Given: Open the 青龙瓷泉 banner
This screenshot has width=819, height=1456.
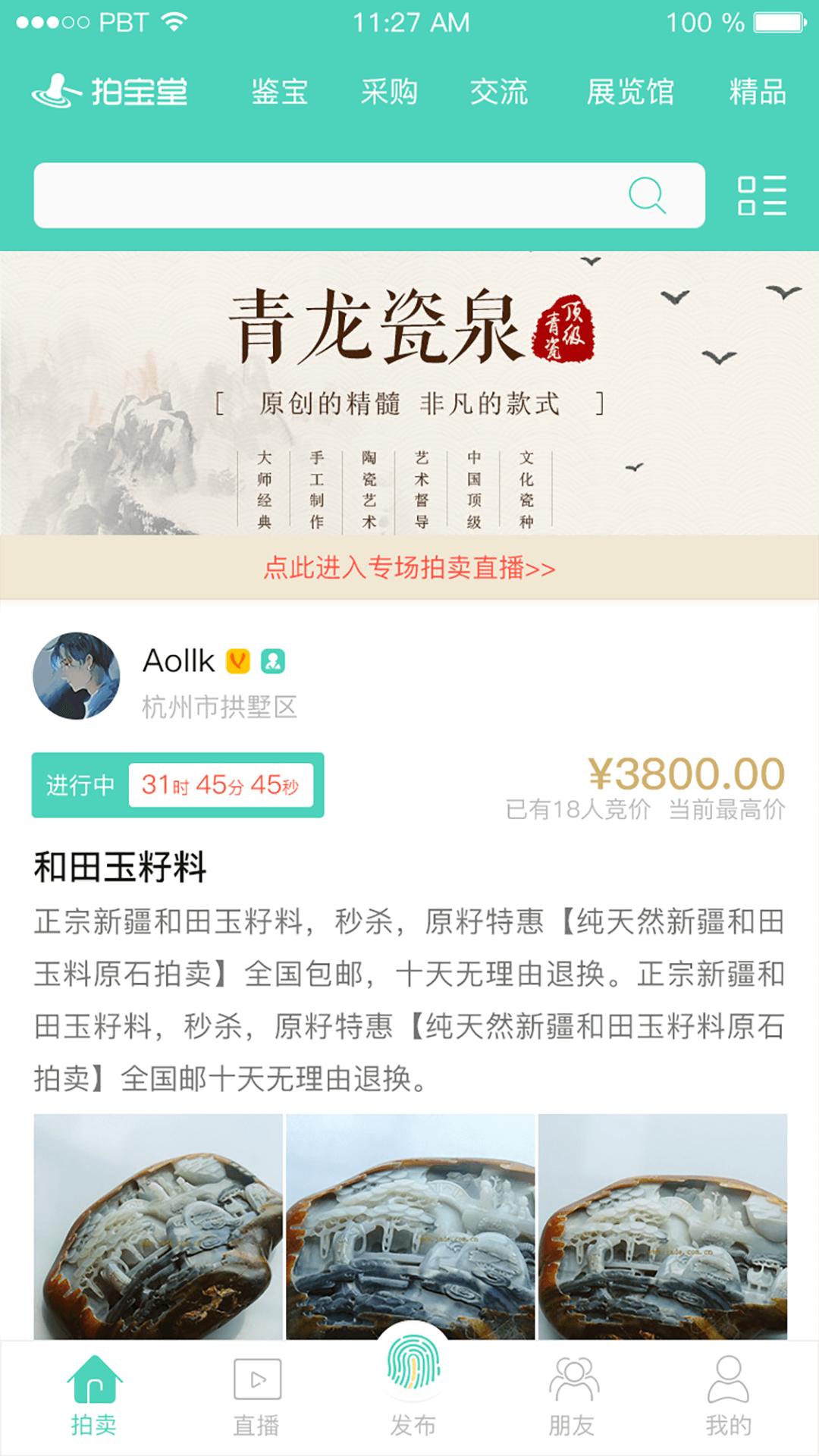Looking at the screenshot, I should (x=409, y=394).
